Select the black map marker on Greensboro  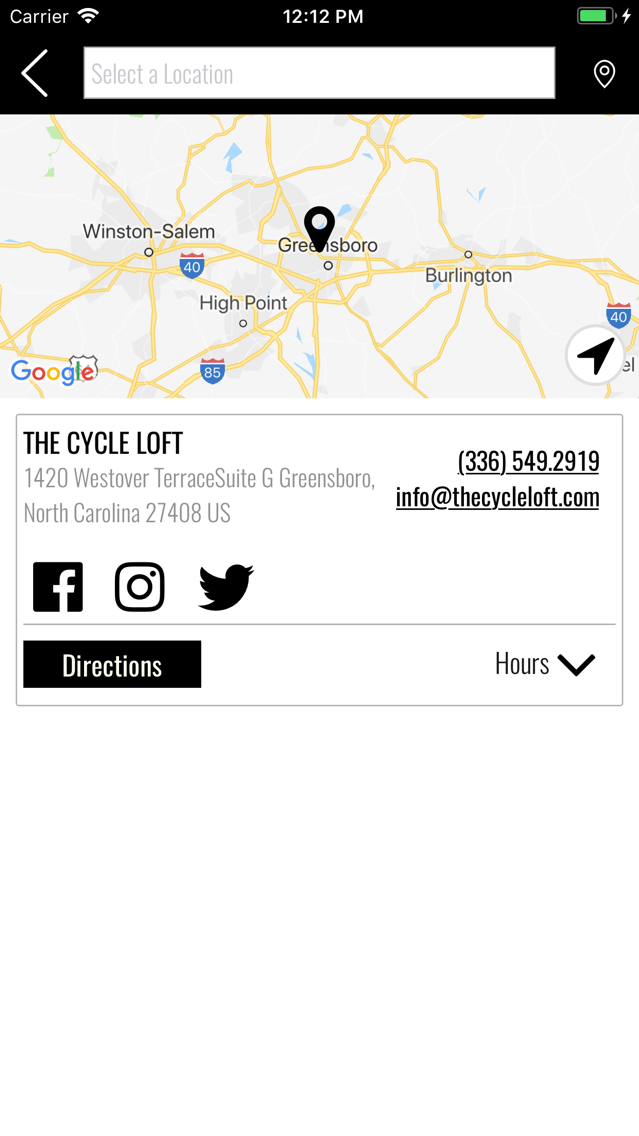pos(319,229)
